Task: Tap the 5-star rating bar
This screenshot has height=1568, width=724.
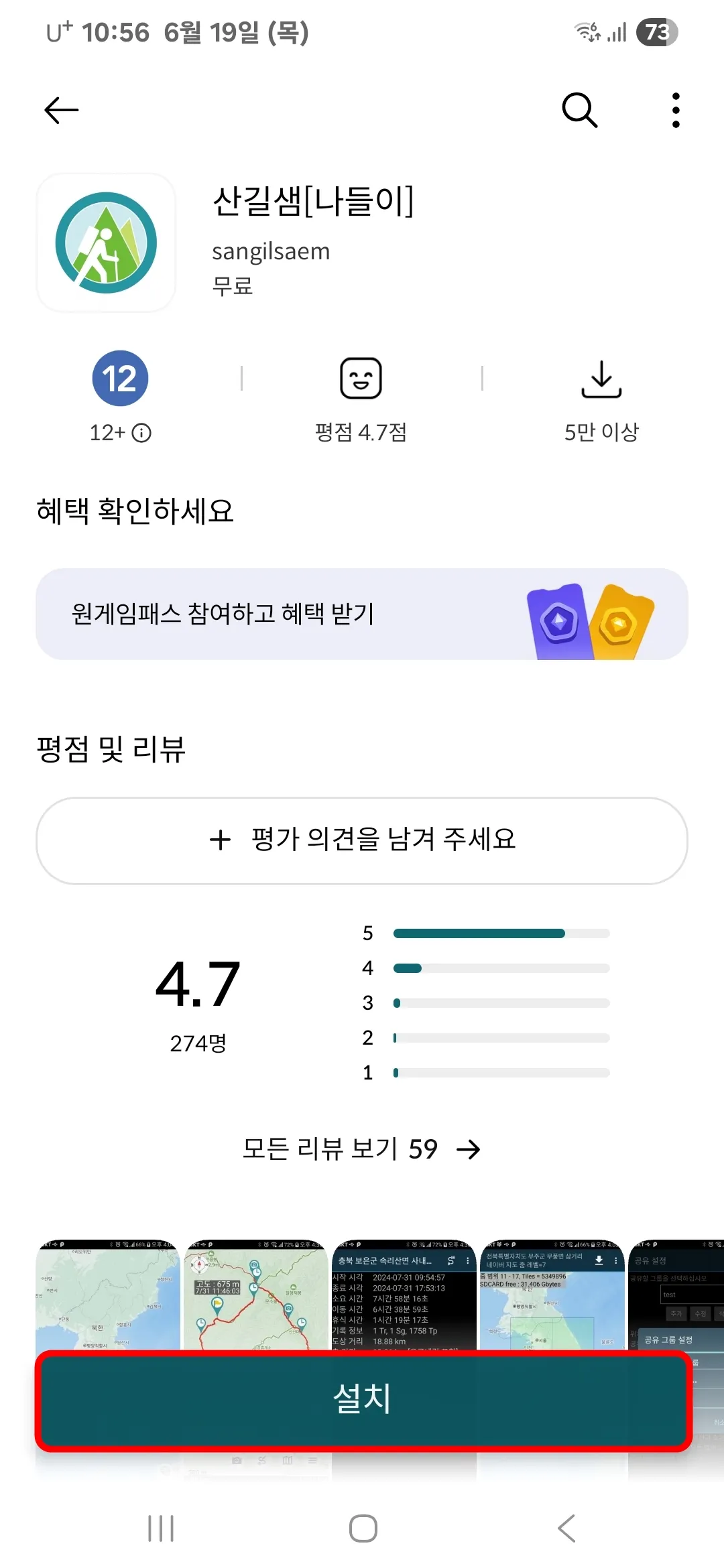Action: pyautogui.click(x=499, y=932)
